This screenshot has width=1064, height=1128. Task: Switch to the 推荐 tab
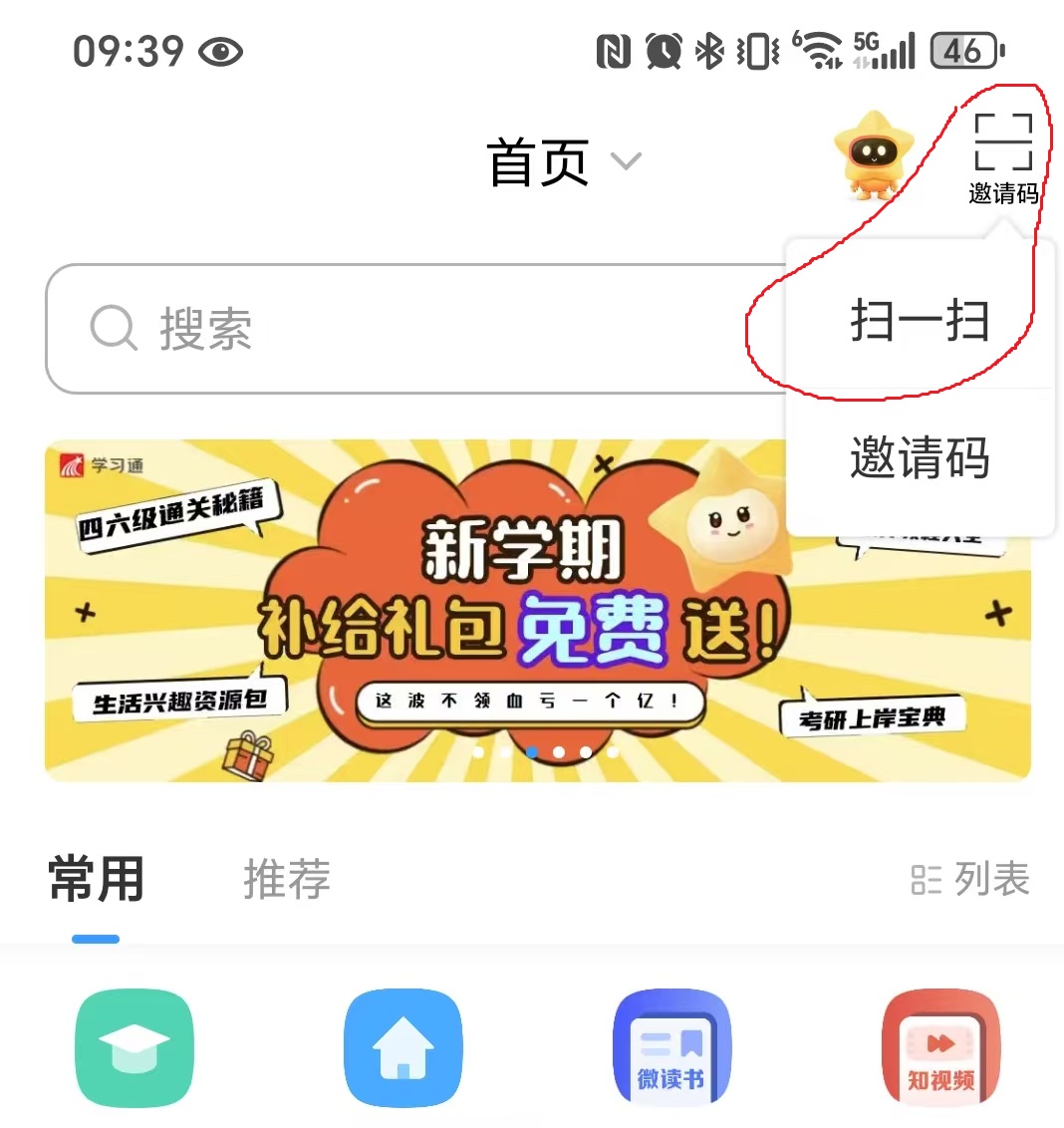(x=287, y=879)
